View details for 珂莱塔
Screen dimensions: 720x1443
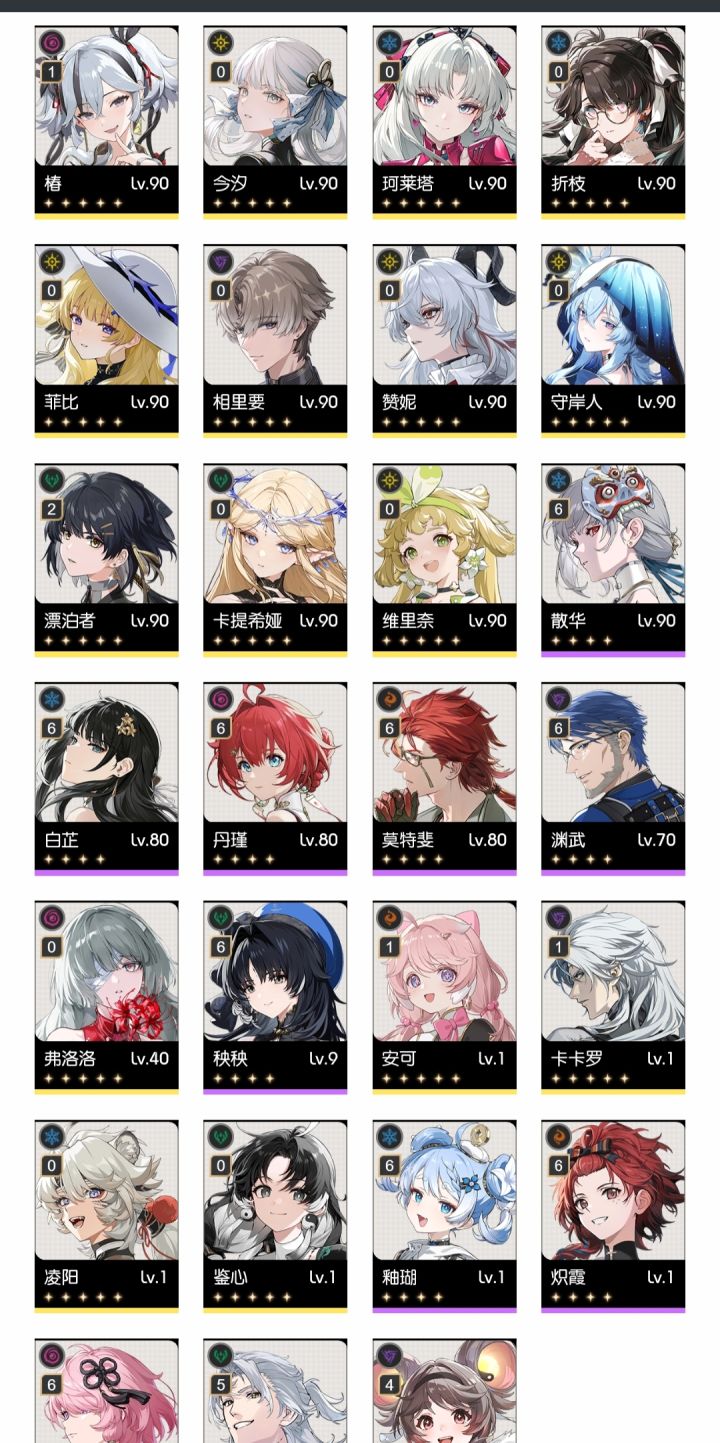(x=445, y=122)
